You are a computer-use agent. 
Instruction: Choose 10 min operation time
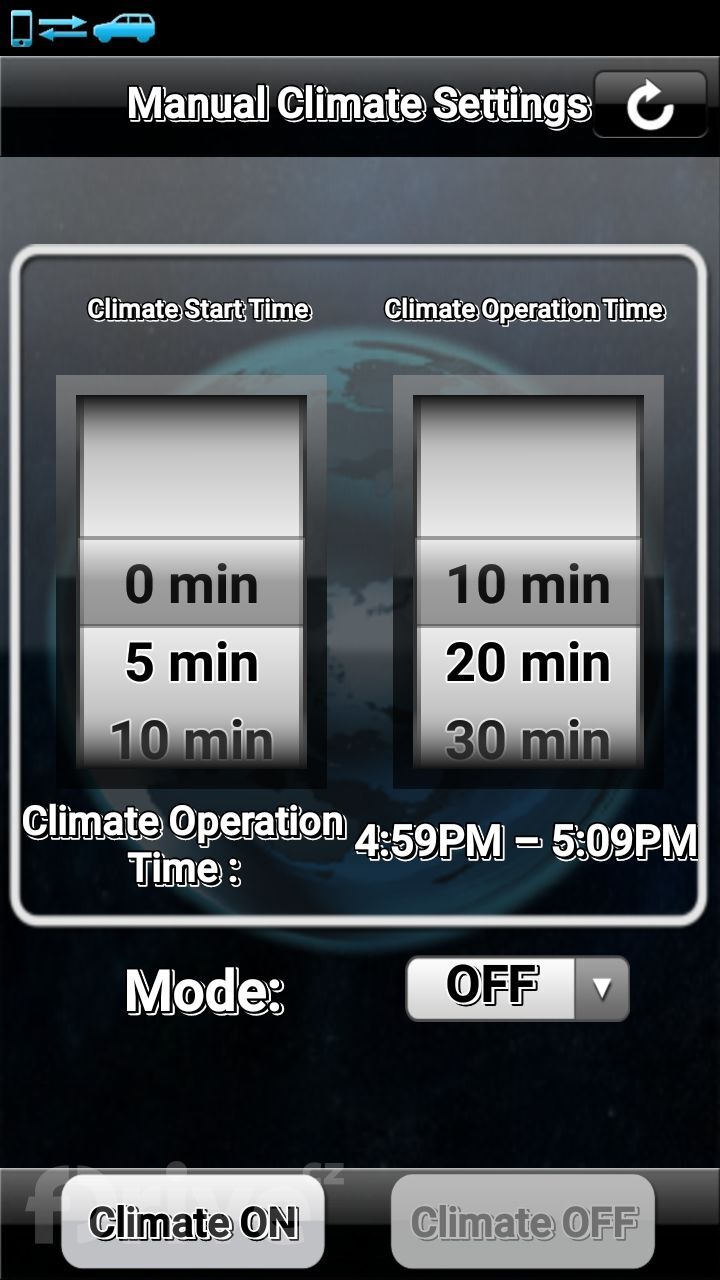click(x=528, y=584)
